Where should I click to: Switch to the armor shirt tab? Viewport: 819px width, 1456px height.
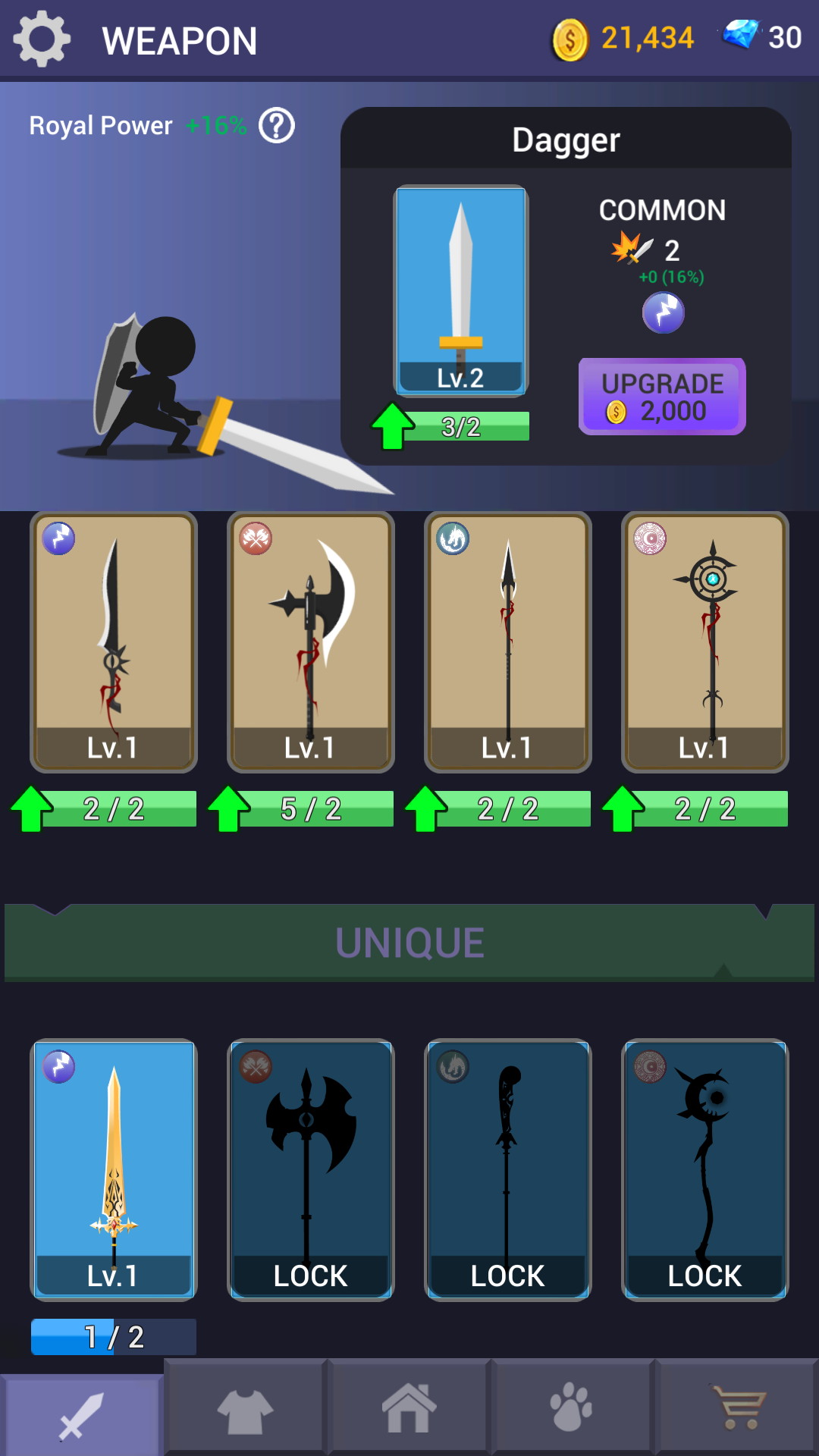[245, 1410]
